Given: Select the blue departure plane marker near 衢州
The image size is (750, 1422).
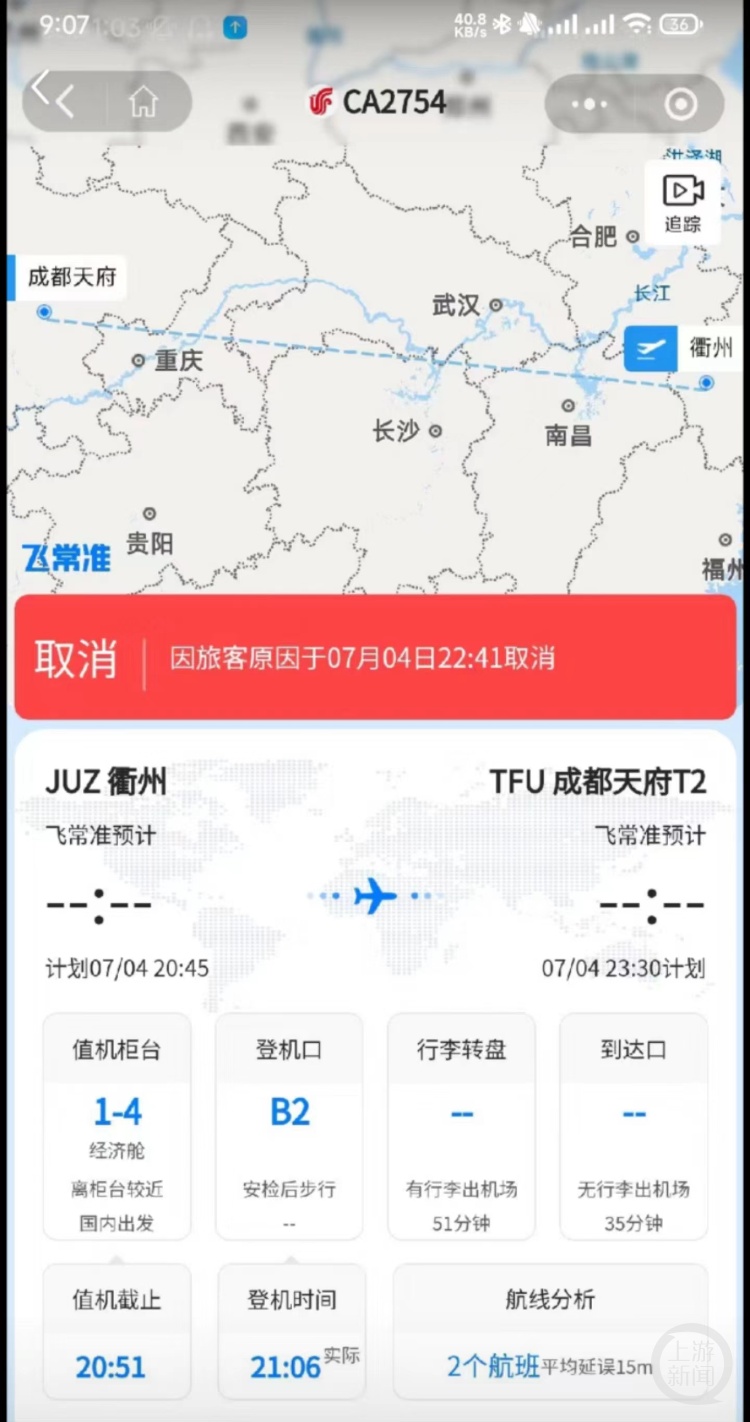Looking at the screenshot, I should [x=651, y=348].
